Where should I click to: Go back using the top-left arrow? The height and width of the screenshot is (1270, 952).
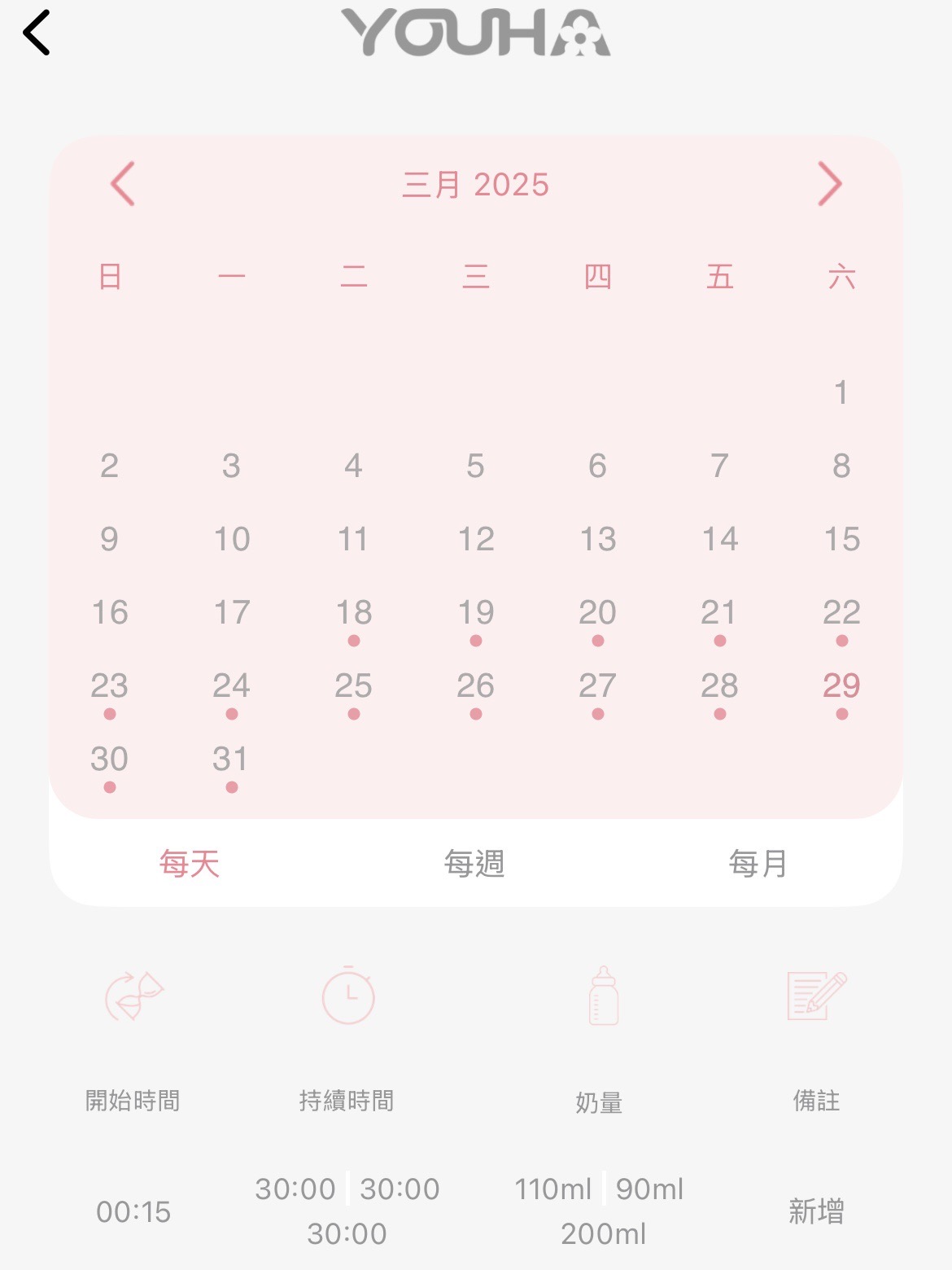tap(37, 33)
